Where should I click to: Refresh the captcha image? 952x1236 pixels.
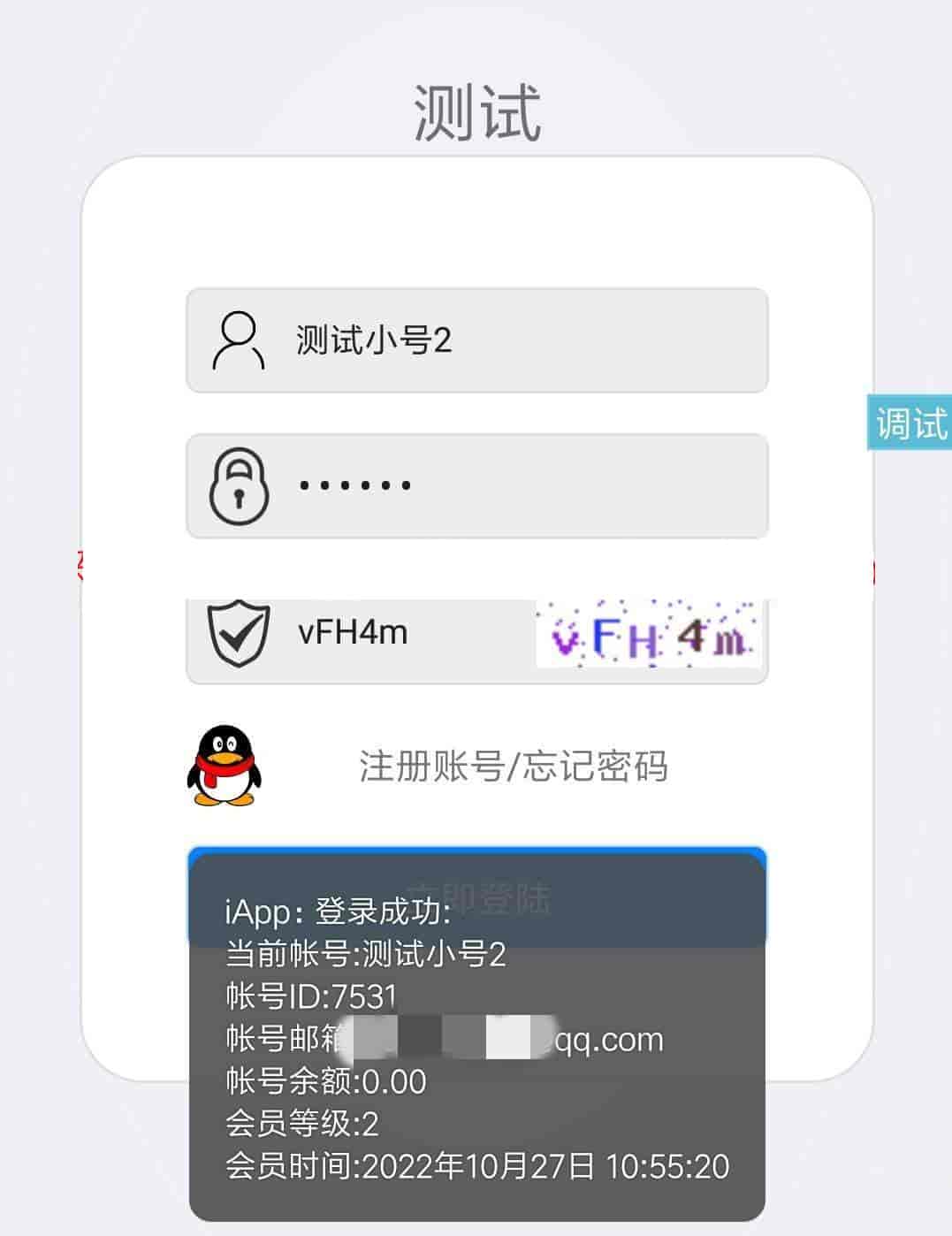click(649, 633)
